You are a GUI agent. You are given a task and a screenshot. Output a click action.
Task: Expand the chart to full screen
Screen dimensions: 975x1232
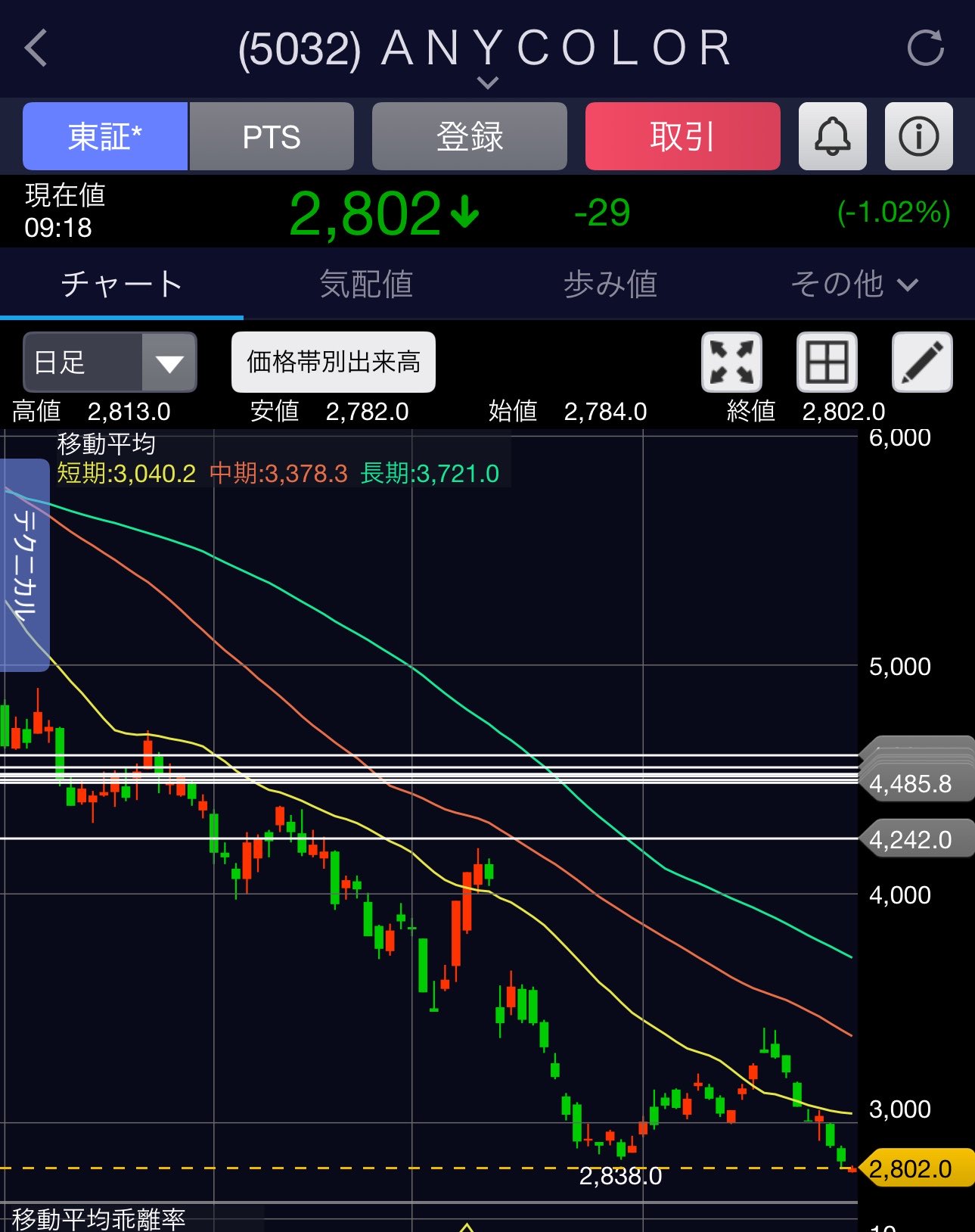(x=731, y=362)
